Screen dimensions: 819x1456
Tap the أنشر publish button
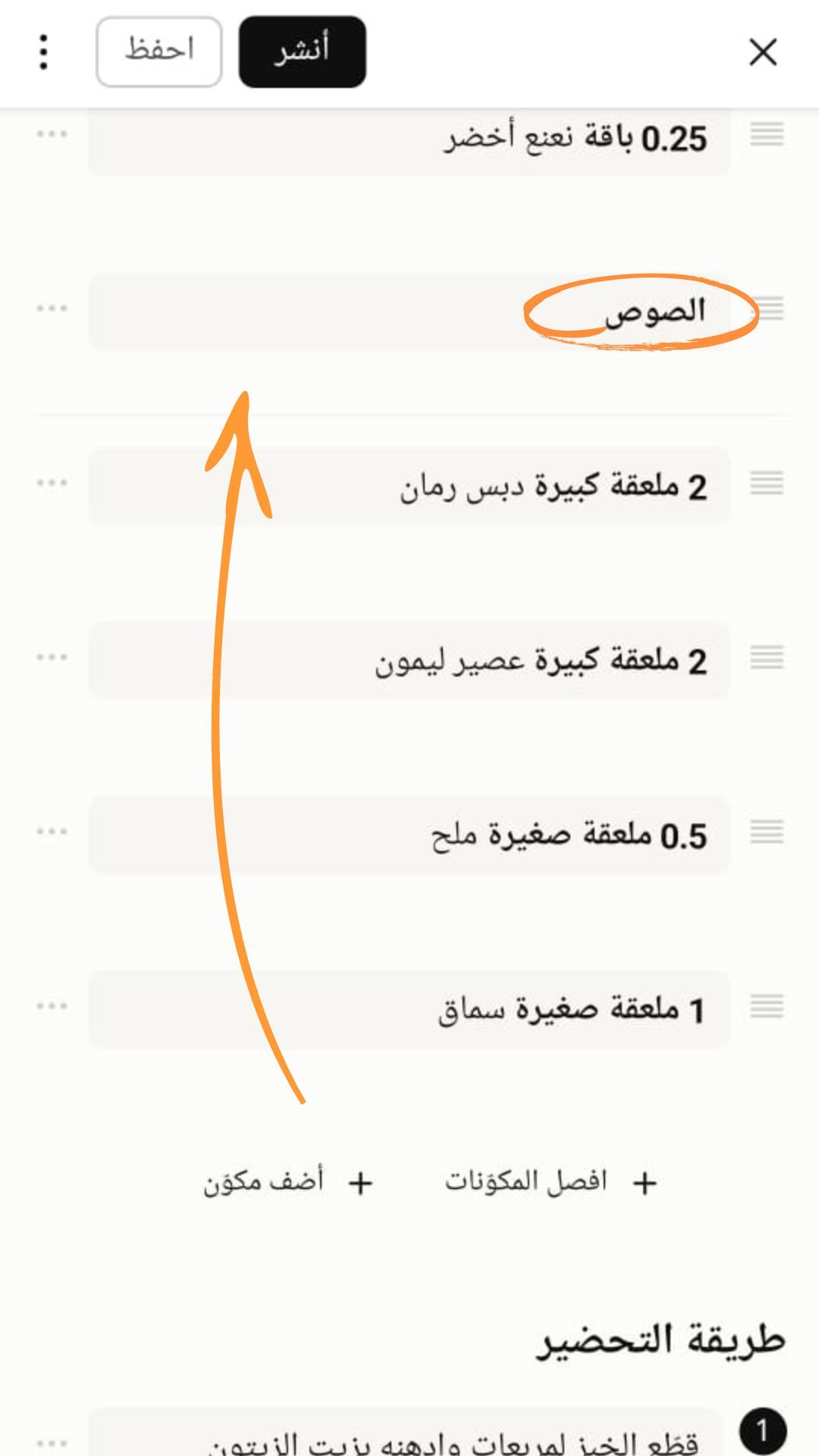tap(303, 52)
